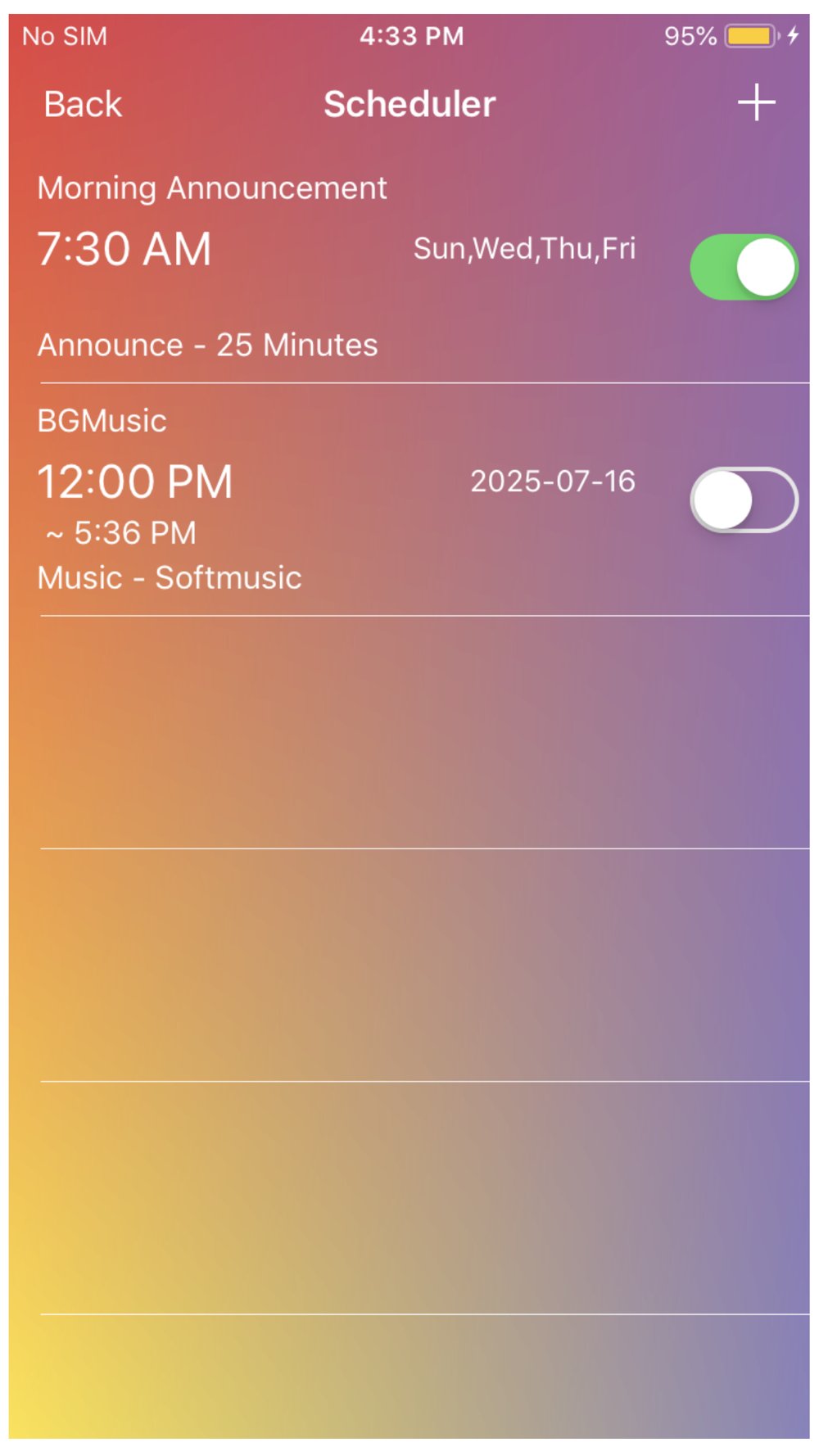Enable the BGMusic schedule
The height and width of the screenshot is (1456, 819).
(x=743, y=500)
